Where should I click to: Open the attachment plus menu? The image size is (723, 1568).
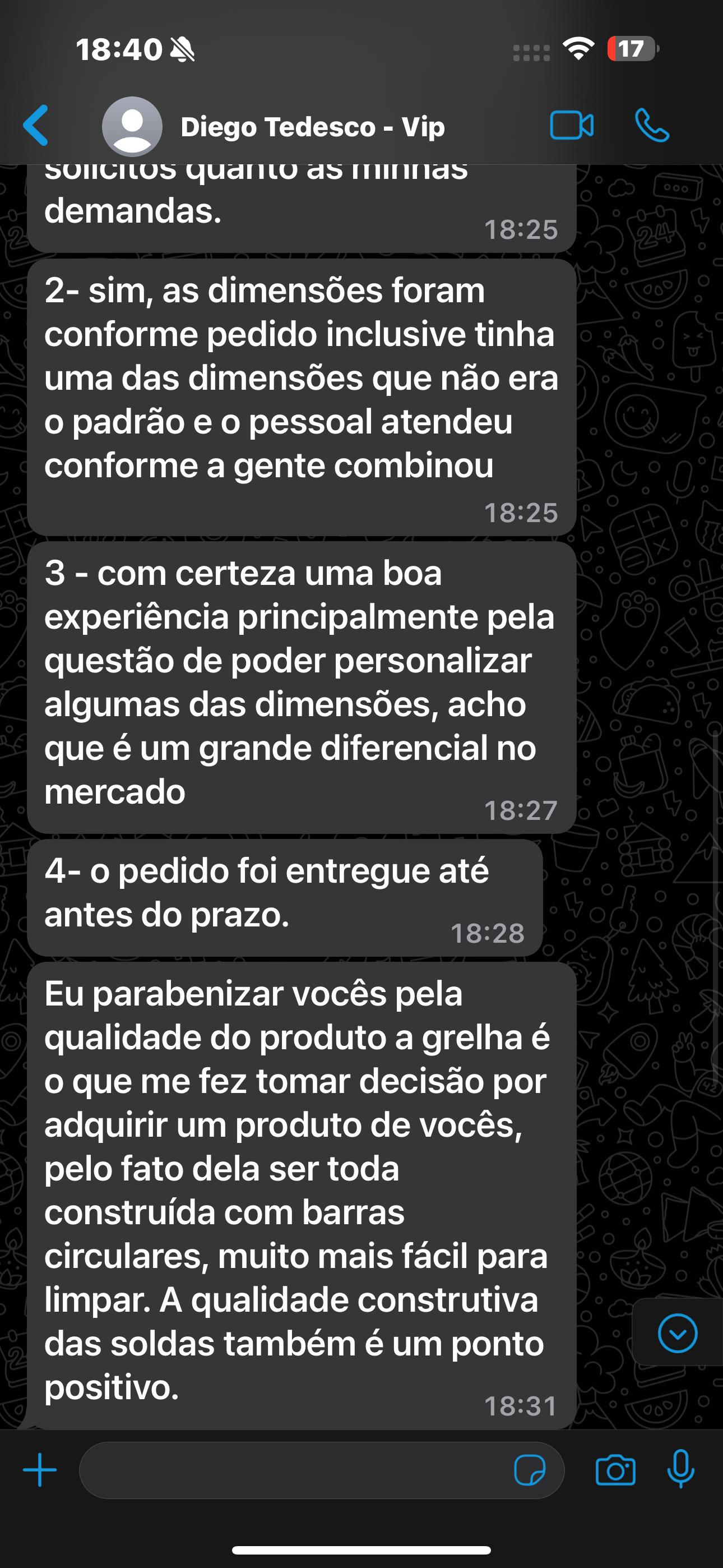click(x=40, y=1470)
